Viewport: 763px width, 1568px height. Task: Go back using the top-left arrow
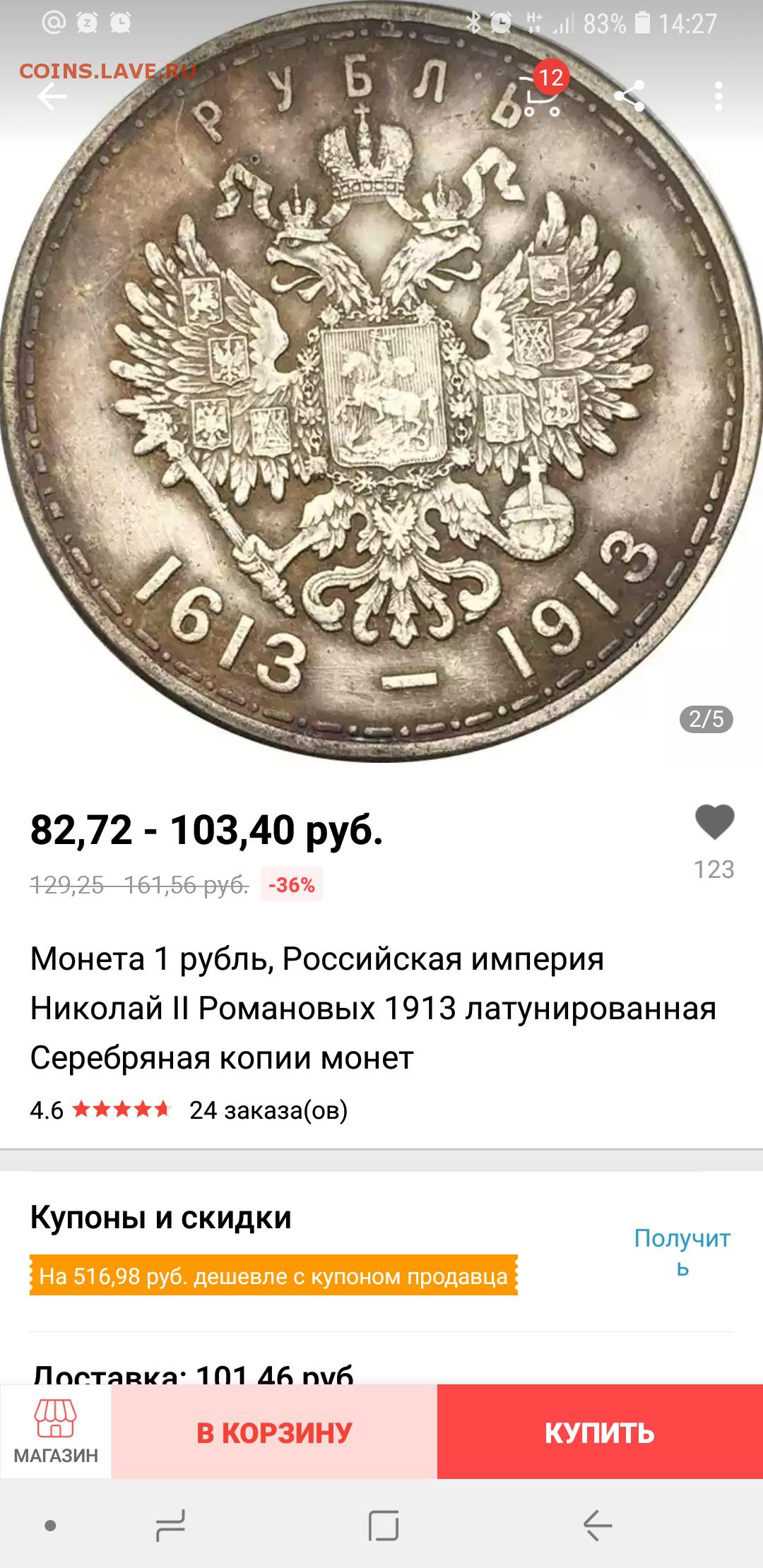[52, 97]
